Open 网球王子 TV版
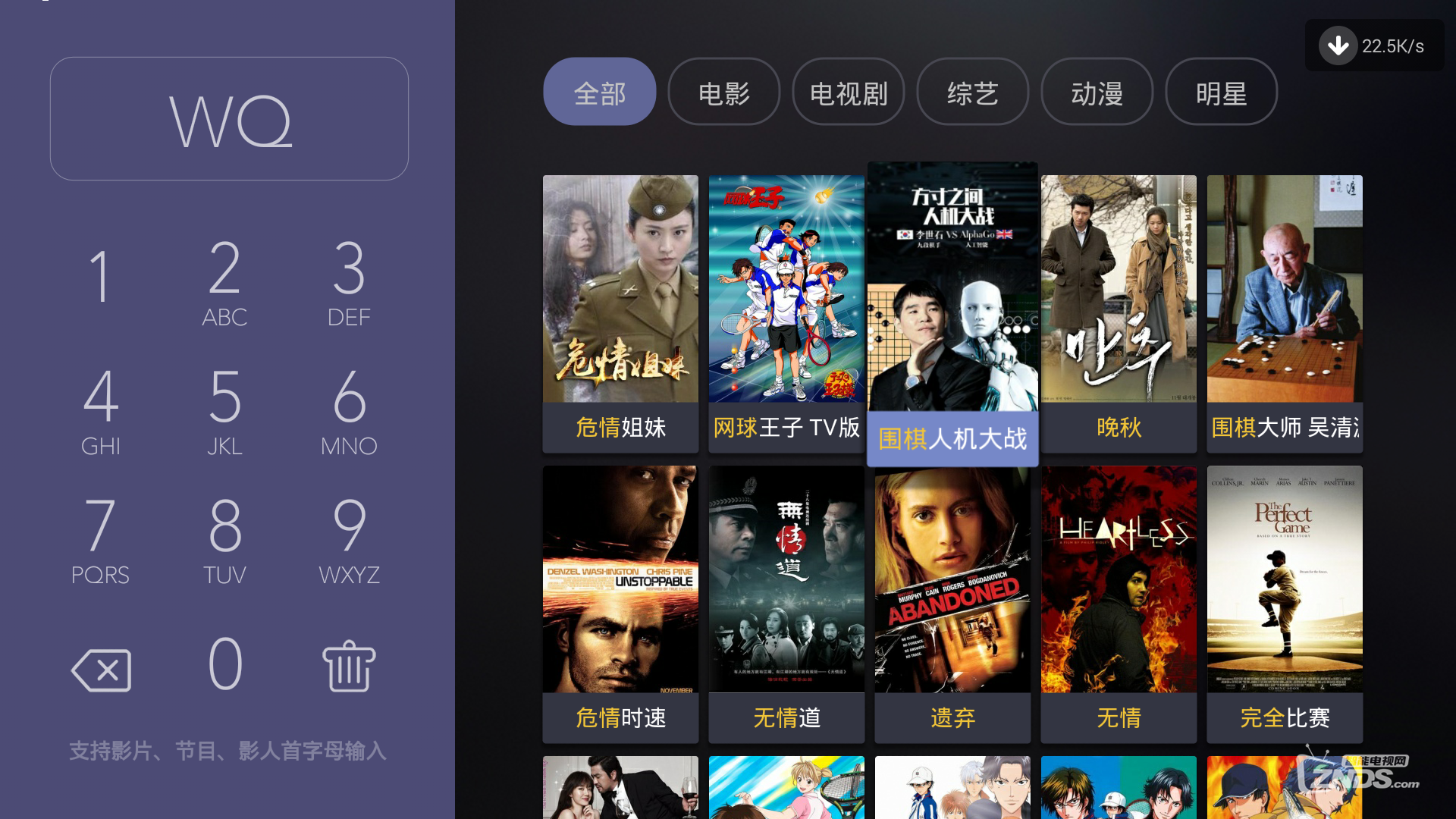Image resolution: width=1456 pixels, height=819 pixels. (x=786, y=312)
